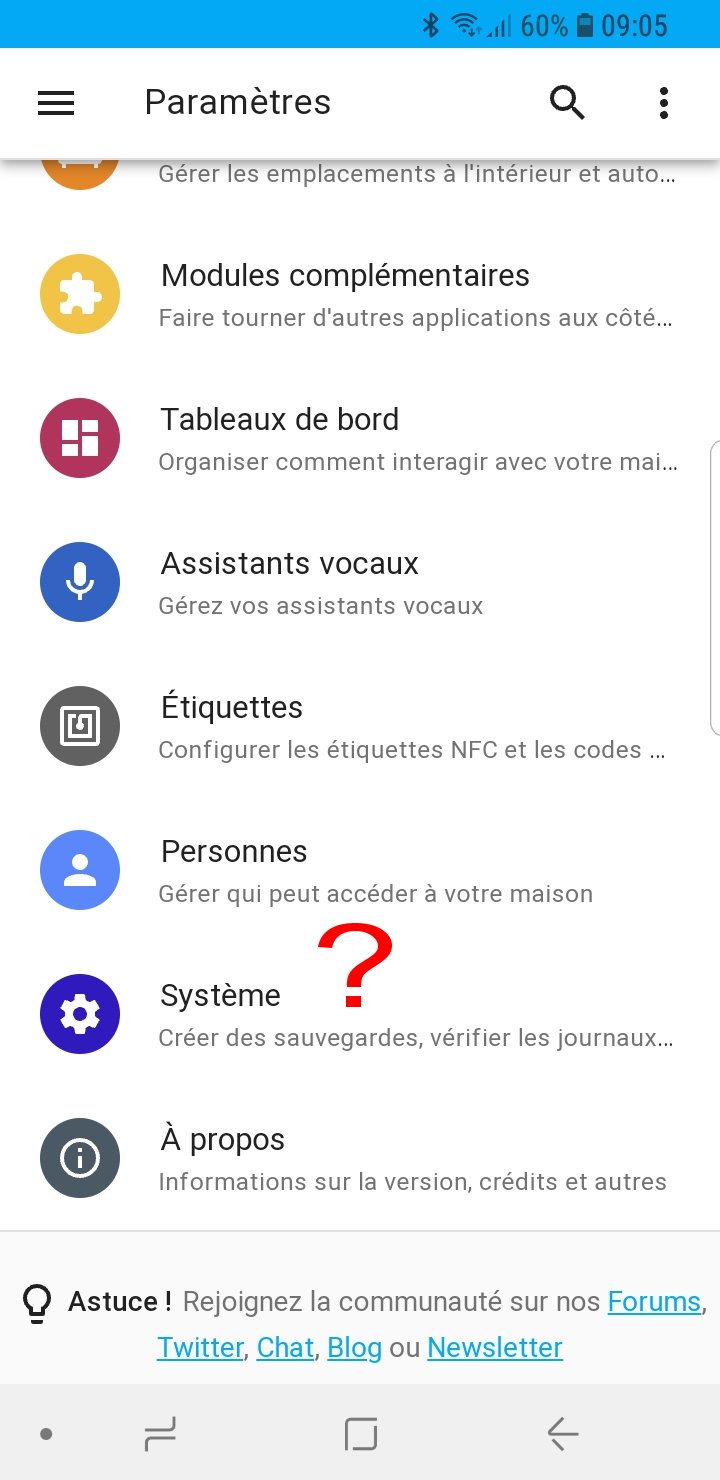Image resolution: width=720 pixels, height=1480 pixels.
Task: Follow the Forums link
Action: [x=654, y=1301]
